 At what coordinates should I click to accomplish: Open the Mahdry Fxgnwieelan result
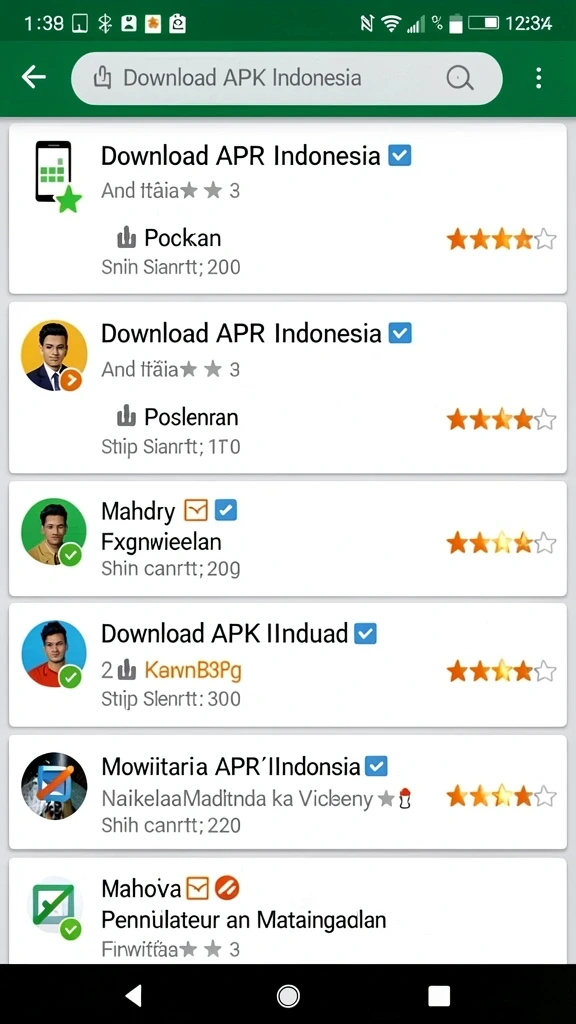287,539
